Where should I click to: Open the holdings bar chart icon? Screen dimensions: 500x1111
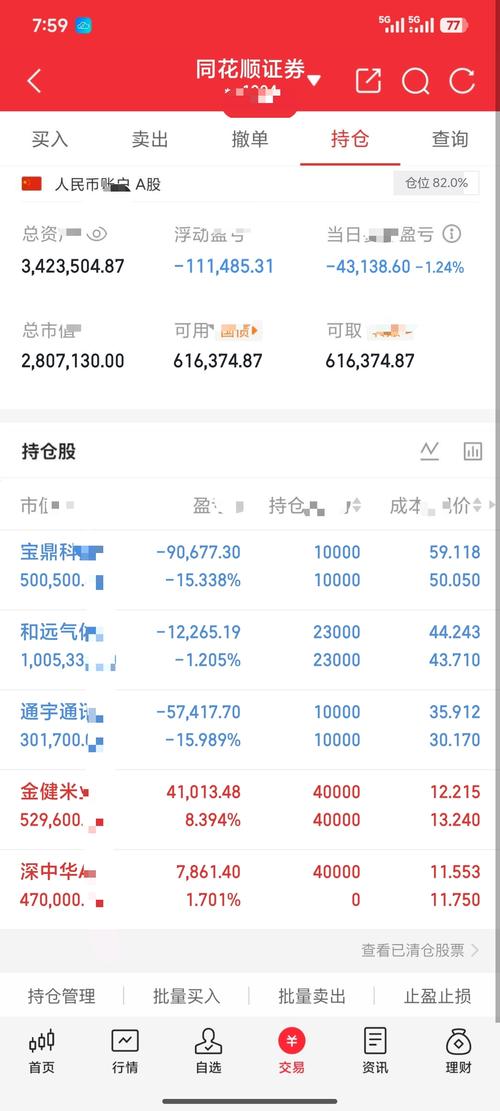point(472,451)
